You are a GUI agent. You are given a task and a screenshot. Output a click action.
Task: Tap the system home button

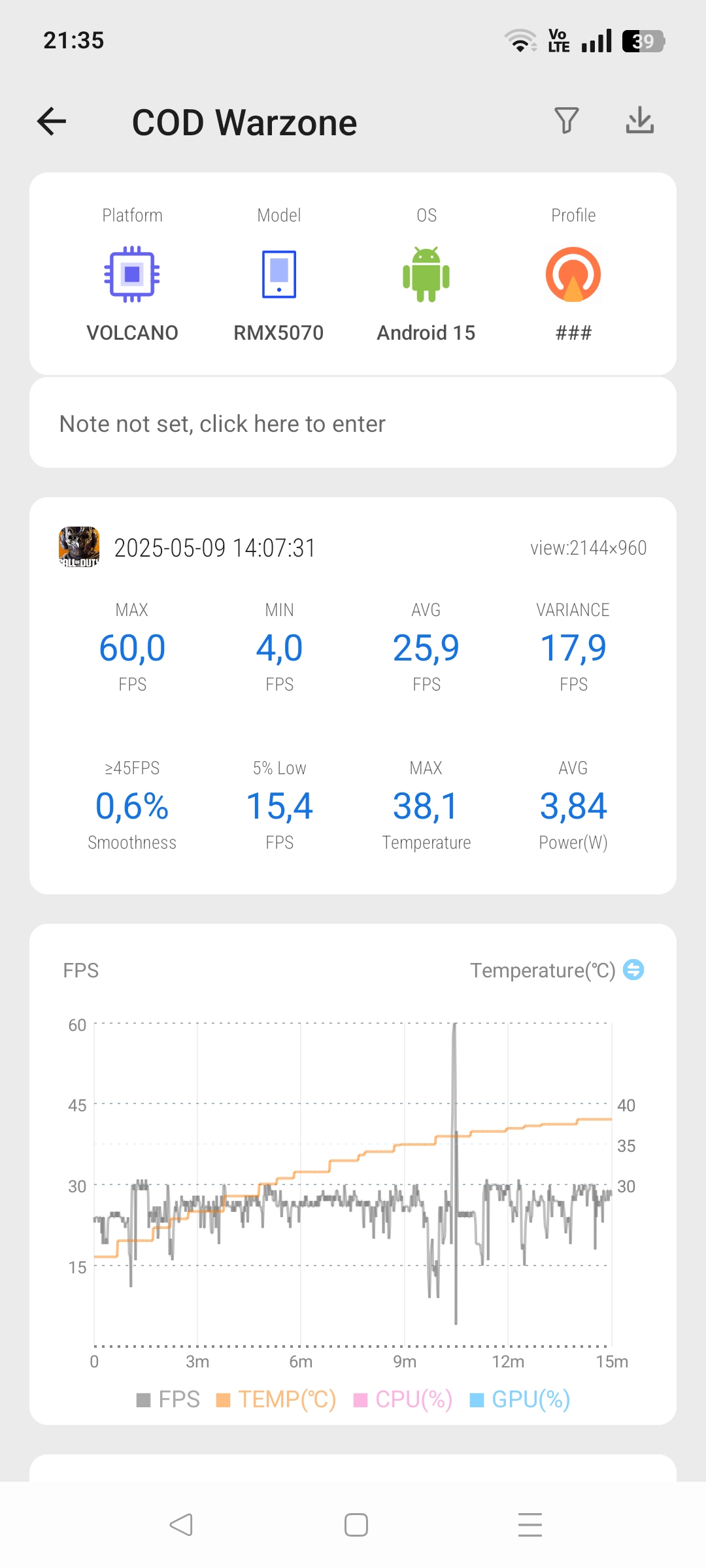[x=356, y=1525]
